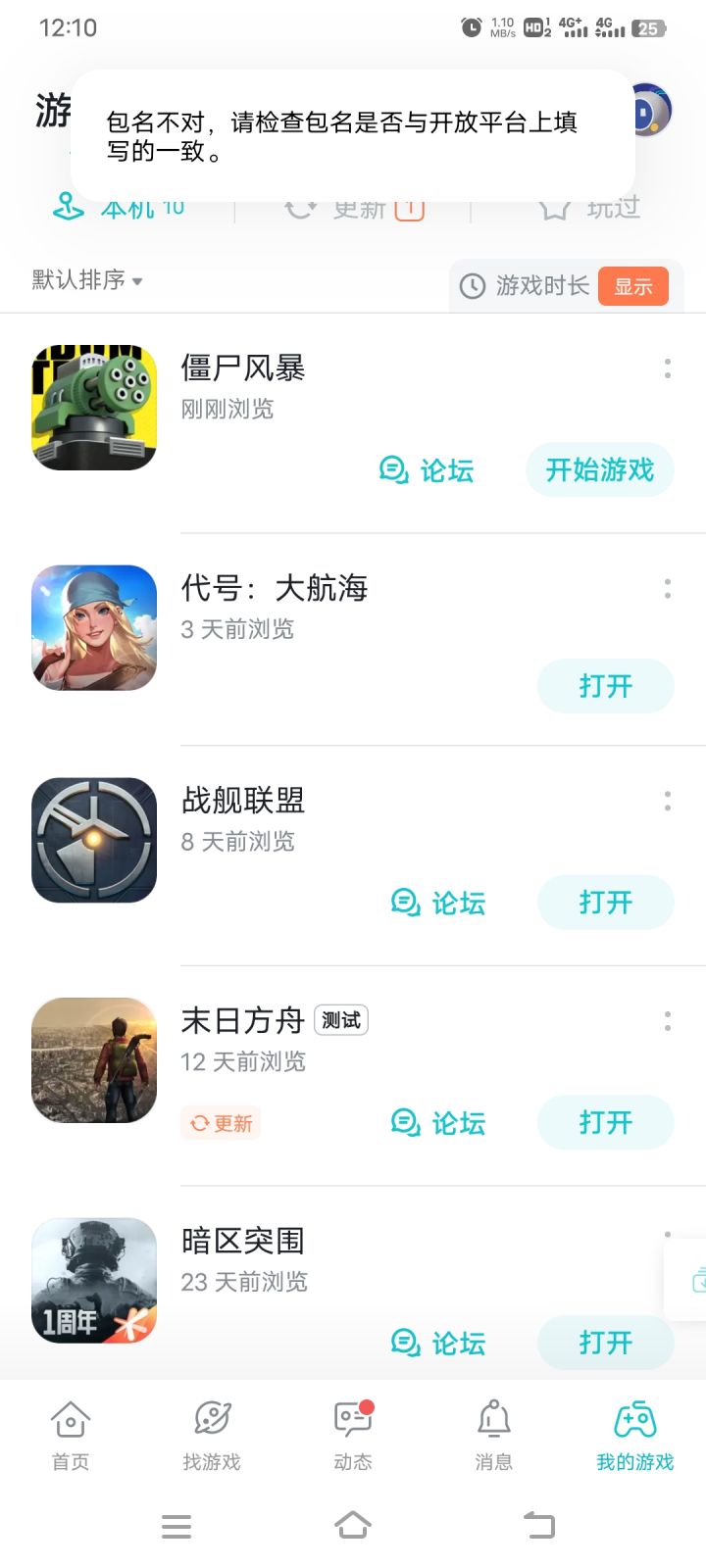This screenshot has width=706, height=1568.
Task: Go to 末日方舟 forum
Action: (438, 1122)
